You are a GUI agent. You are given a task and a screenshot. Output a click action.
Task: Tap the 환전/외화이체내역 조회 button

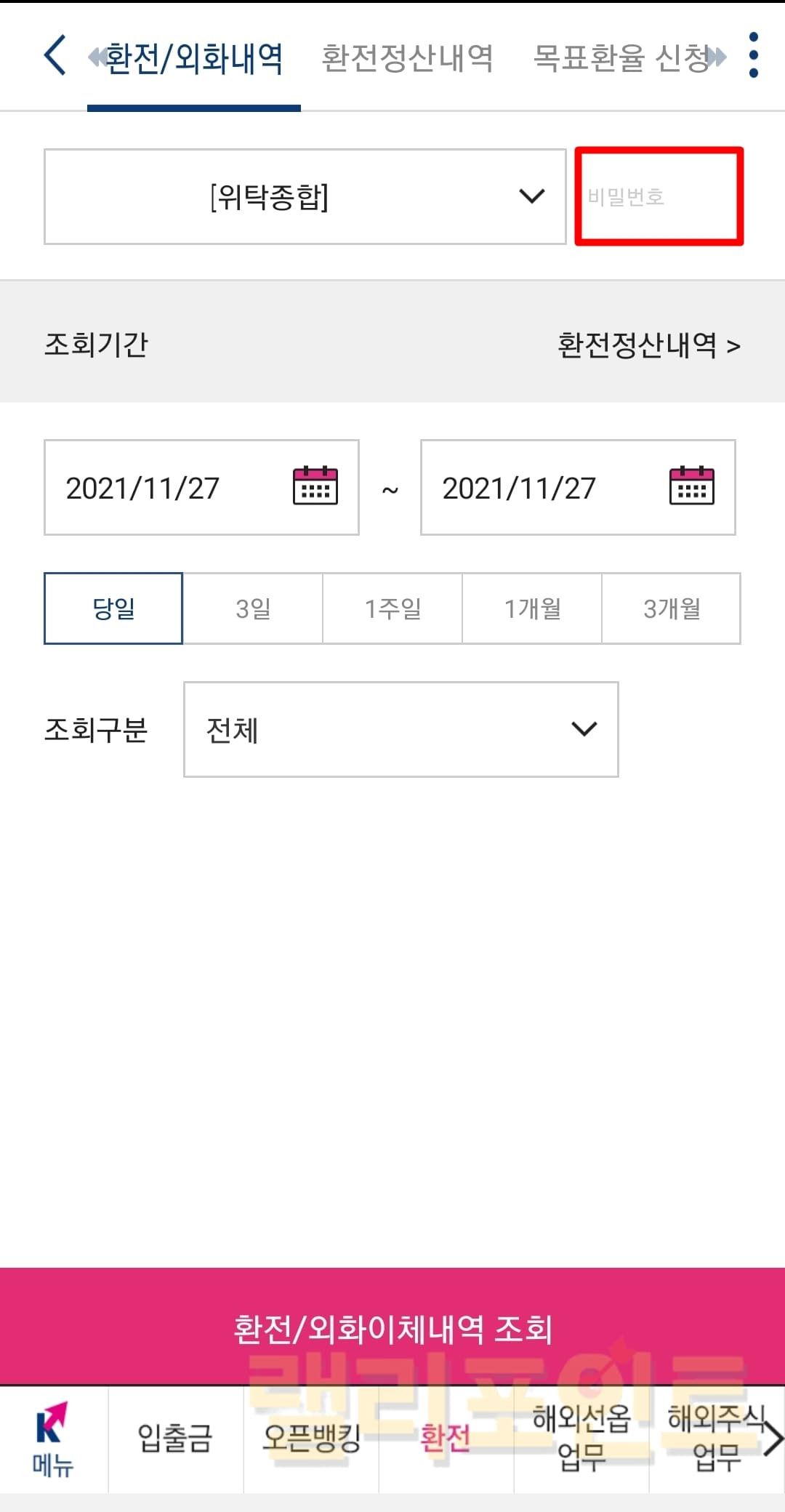392,1327
